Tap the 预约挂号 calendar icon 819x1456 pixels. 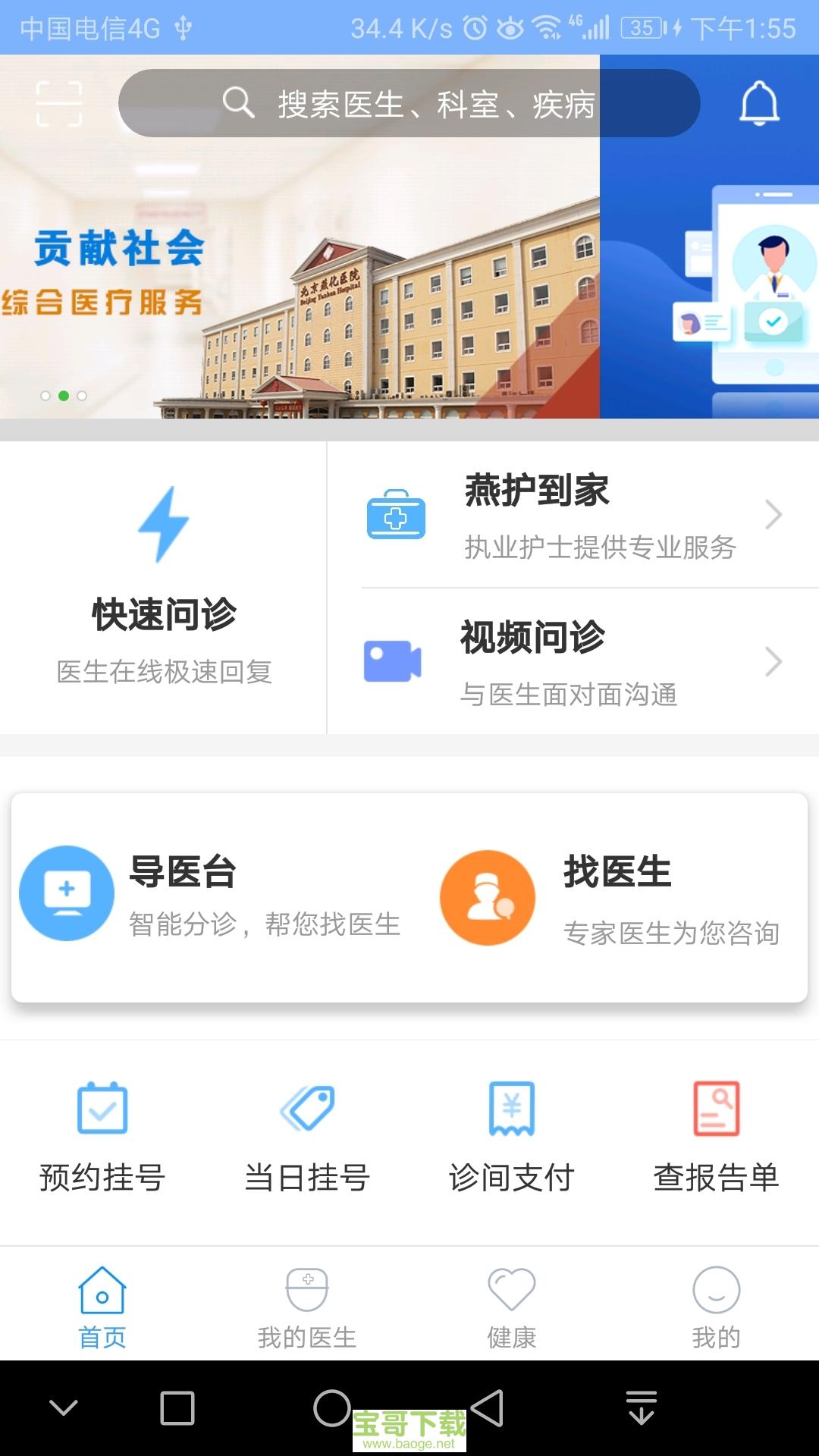[x=103, y=1107]
